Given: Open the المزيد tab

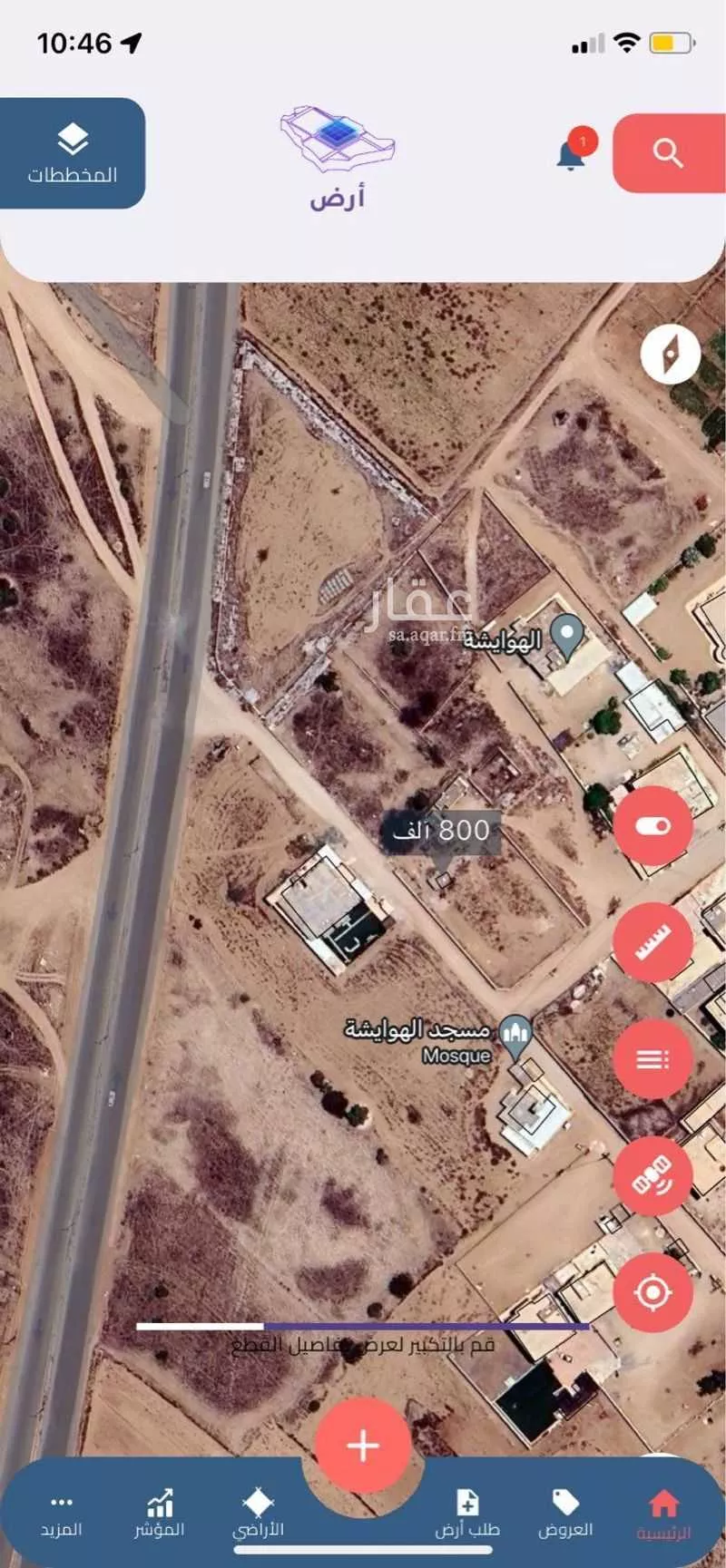Looking at the screenshot, I should [61, 1514].
